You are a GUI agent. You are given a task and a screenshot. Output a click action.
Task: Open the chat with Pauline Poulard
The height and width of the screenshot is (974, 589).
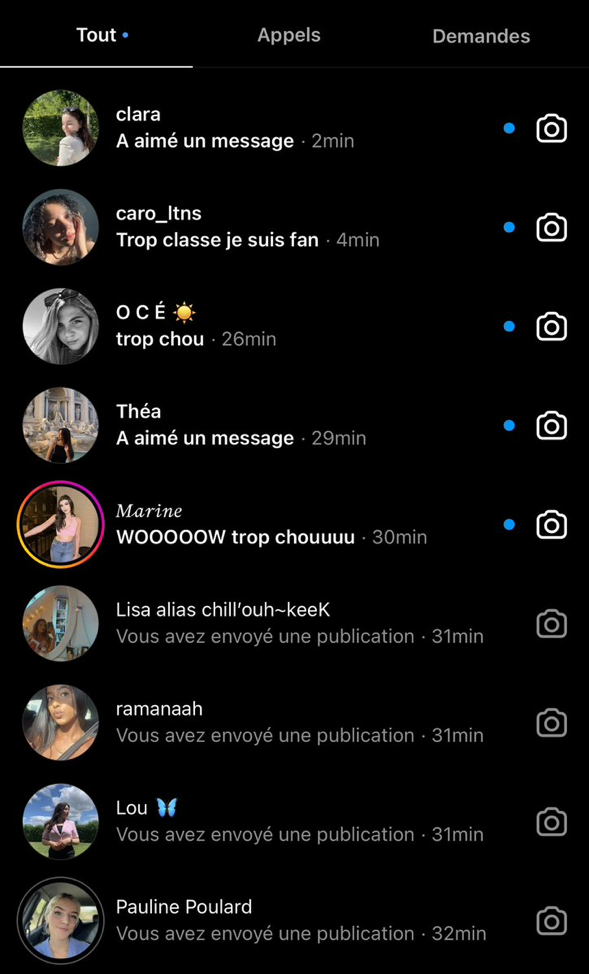point(294,921)
